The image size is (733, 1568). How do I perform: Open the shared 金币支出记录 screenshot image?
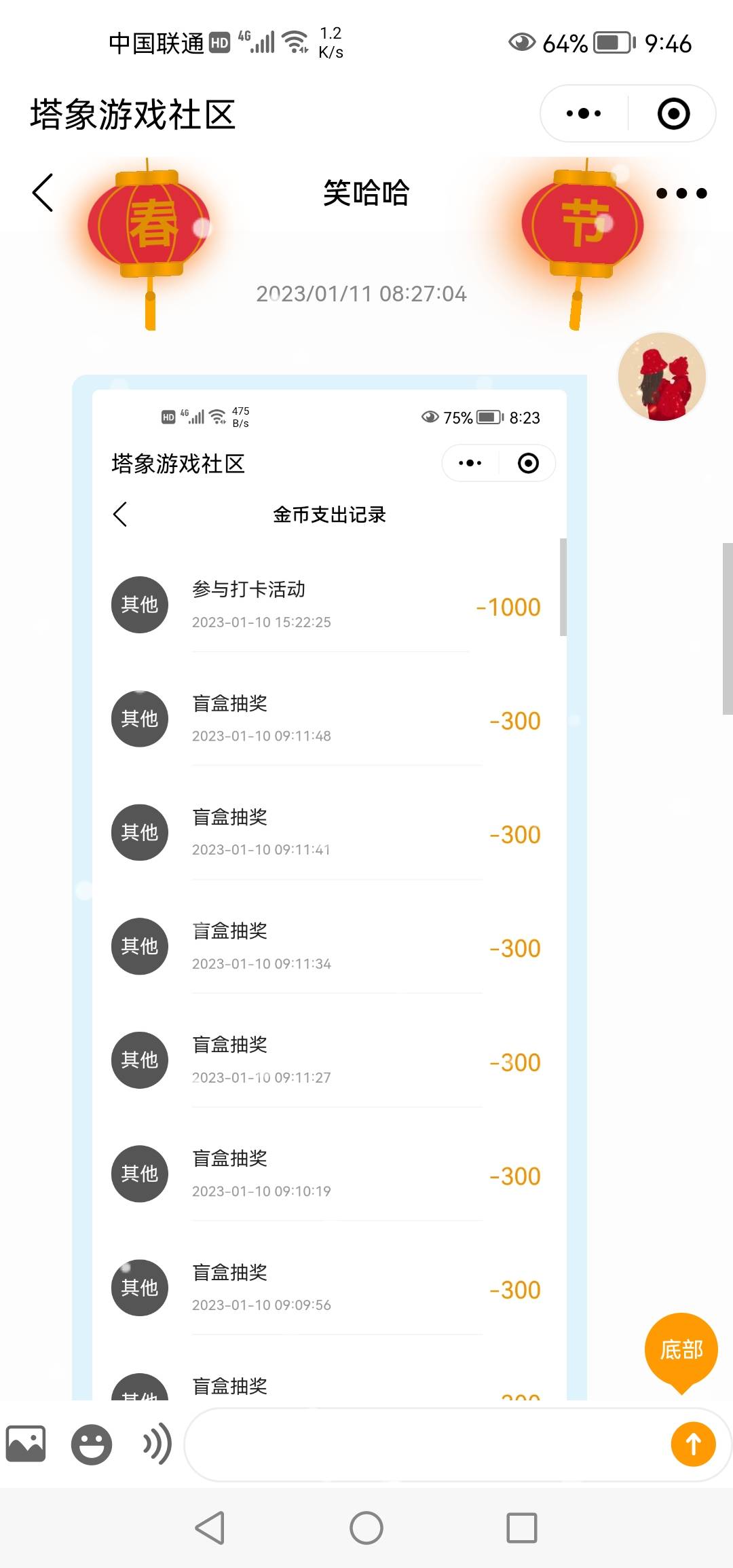click(x=329, y=882)
